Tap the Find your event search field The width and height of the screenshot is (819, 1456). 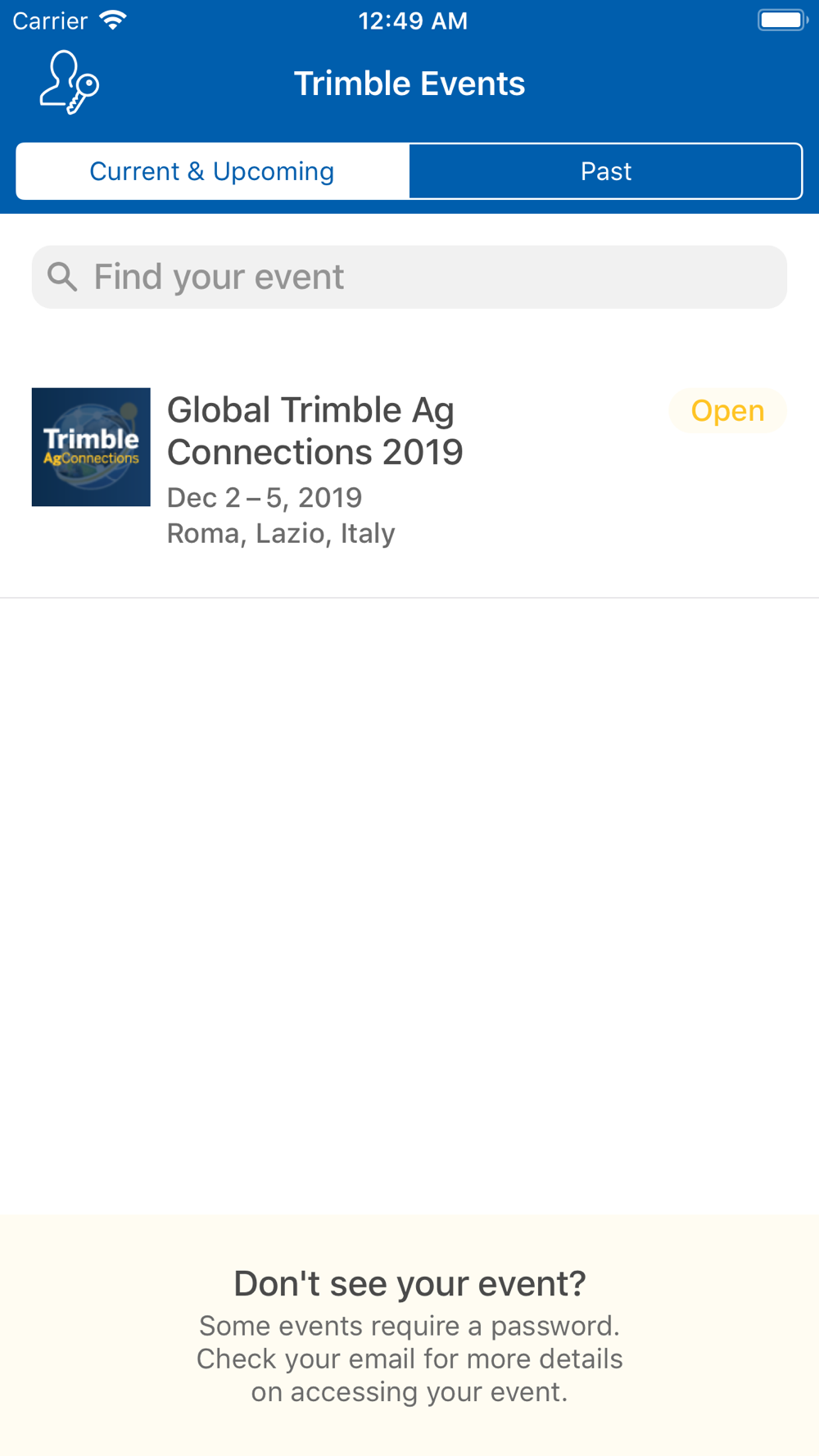pyautogui.click(x=409, y=277)
